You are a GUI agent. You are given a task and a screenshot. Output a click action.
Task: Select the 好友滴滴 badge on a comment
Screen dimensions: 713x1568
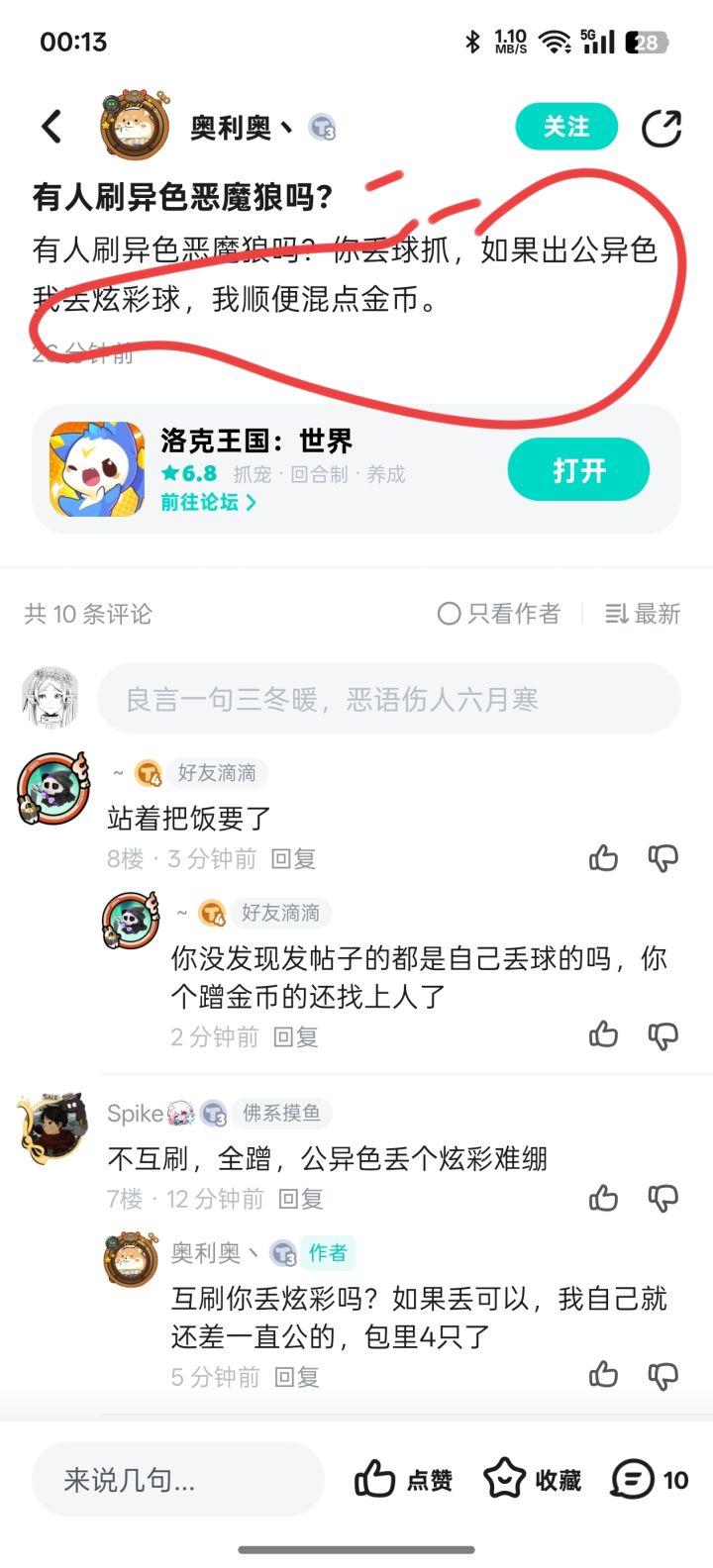coord(217,773)
